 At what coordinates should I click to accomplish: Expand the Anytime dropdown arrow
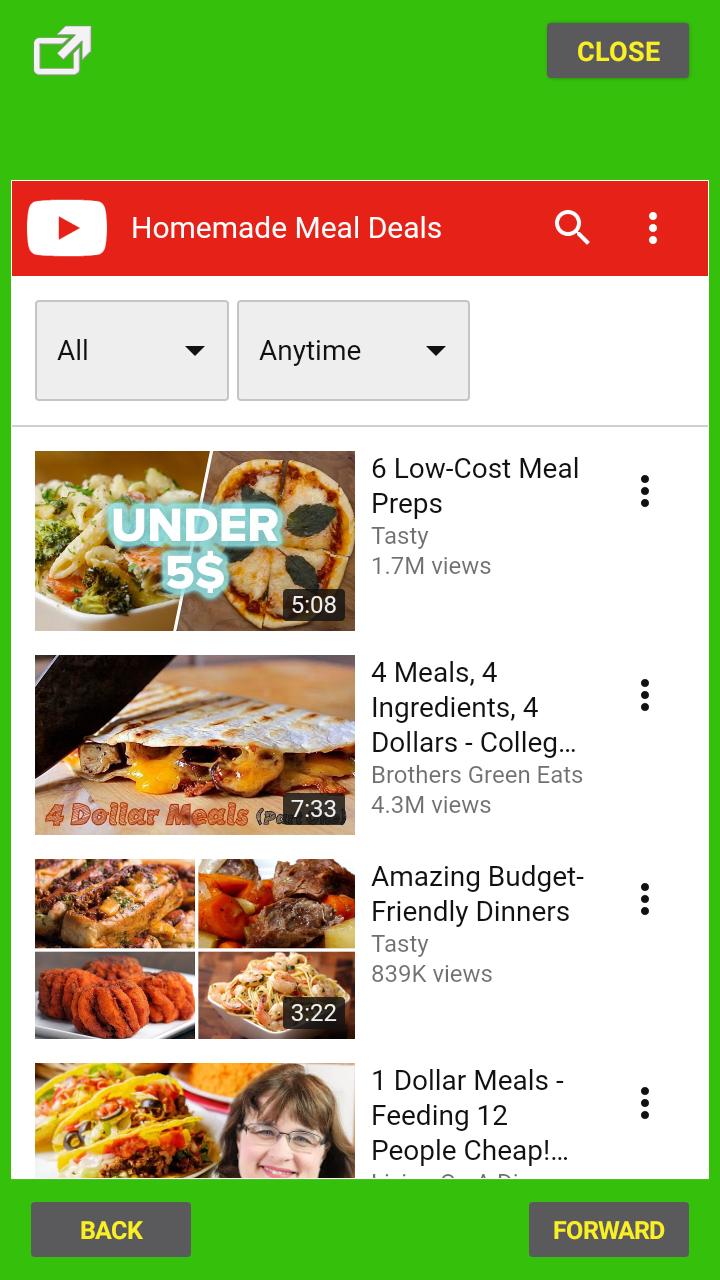(x=435, y=351)
